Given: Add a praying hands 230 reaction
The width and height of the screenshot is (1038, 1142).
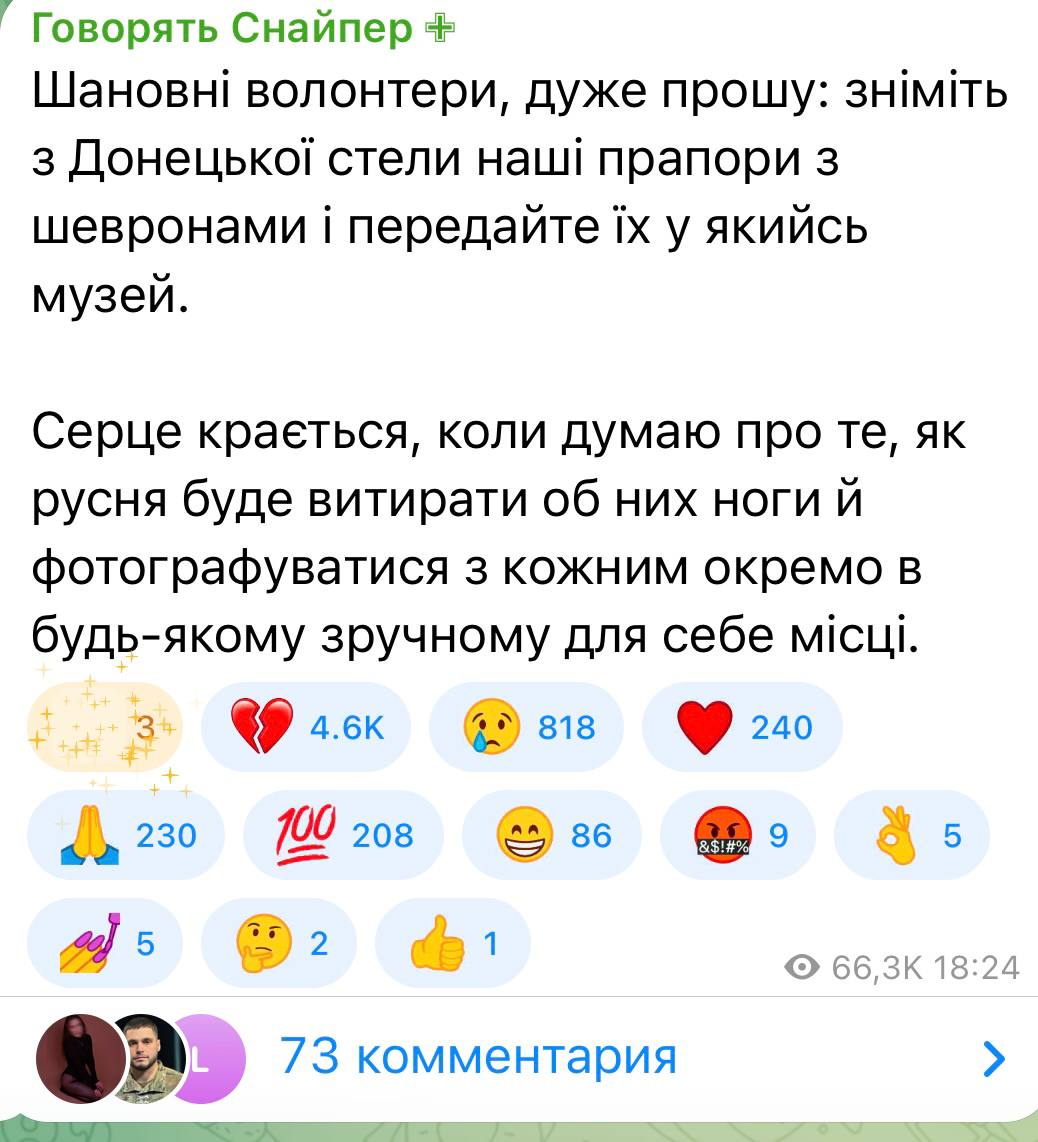Looking at the screenshot, I should point(127,834).
